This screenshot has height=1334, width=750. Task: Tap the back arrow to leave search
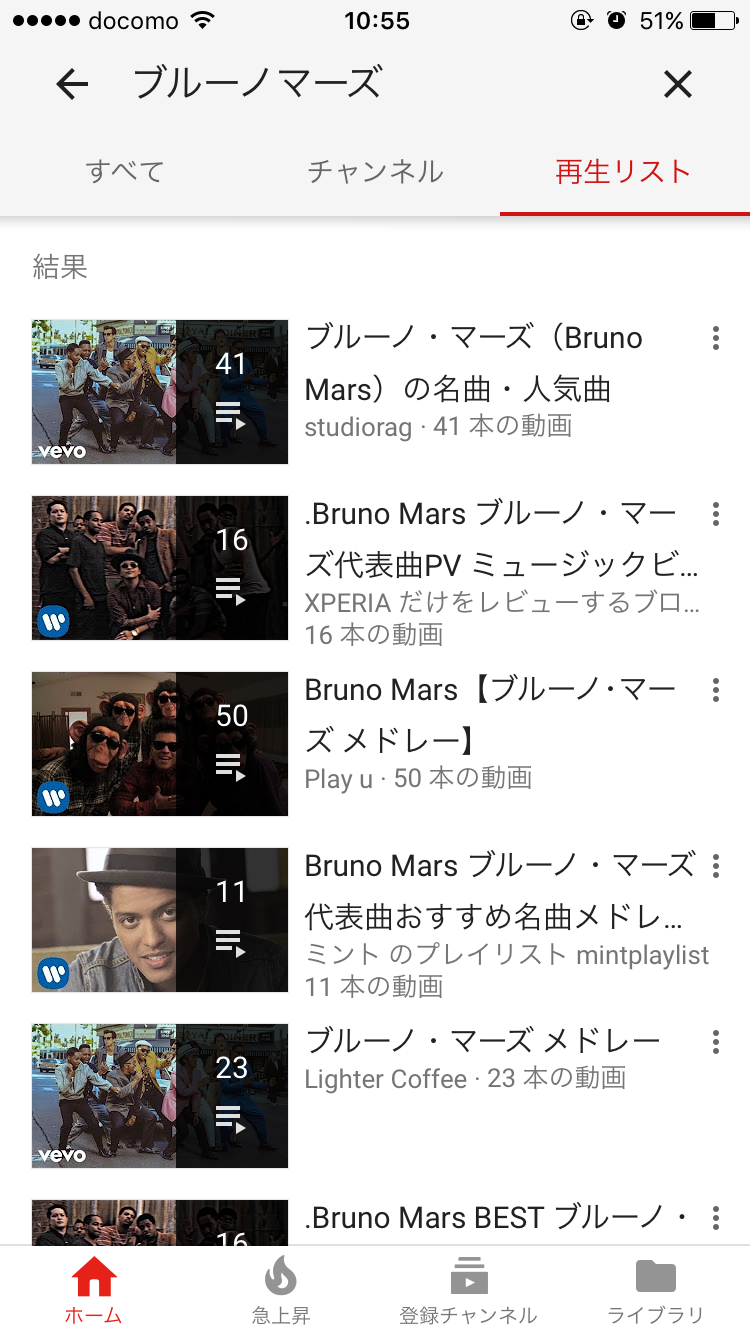[70, 84]
